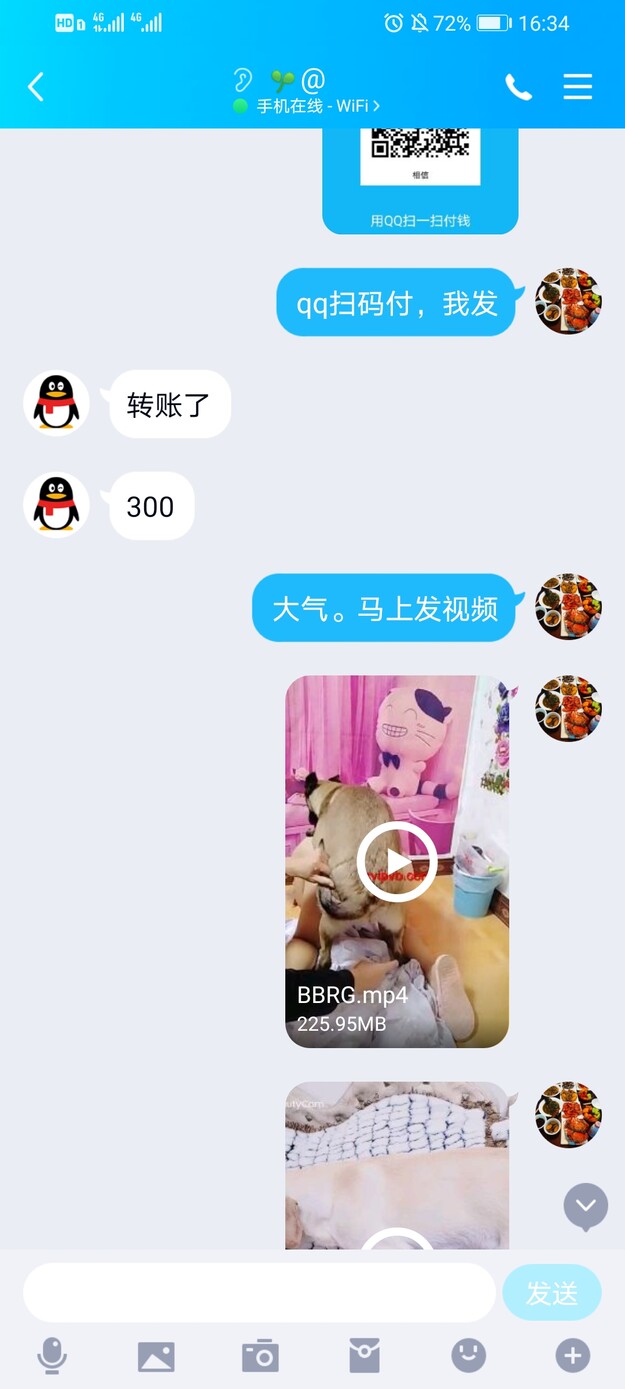
Task: Open more attachment options with plus
Action: click(572, 1356)
